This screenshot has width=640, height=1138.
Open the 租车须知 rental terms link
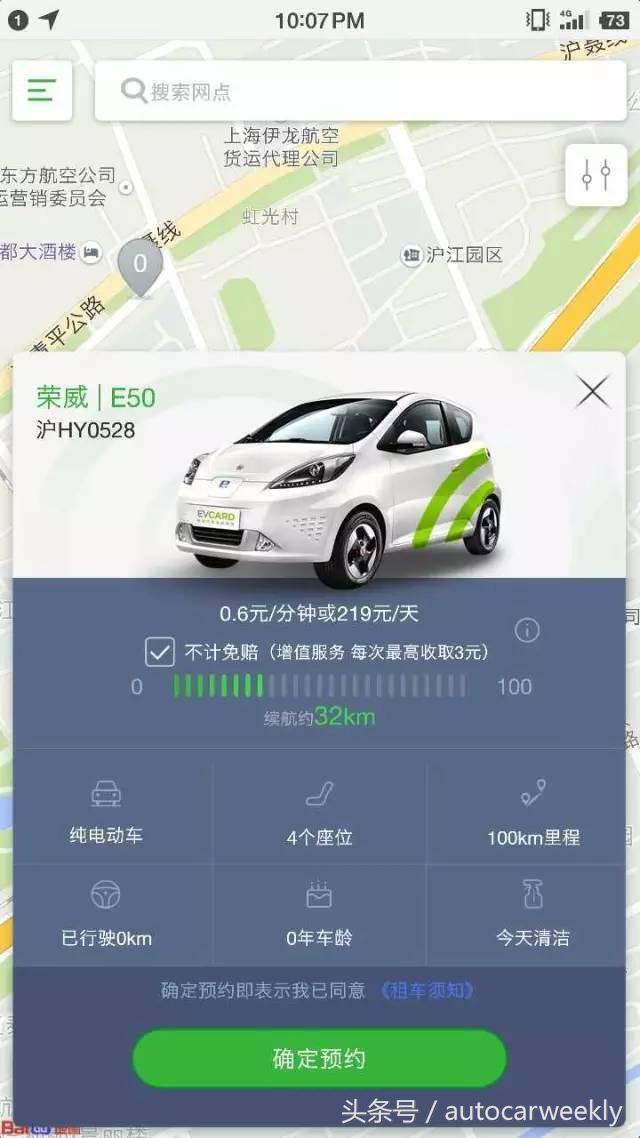[427, 991]
